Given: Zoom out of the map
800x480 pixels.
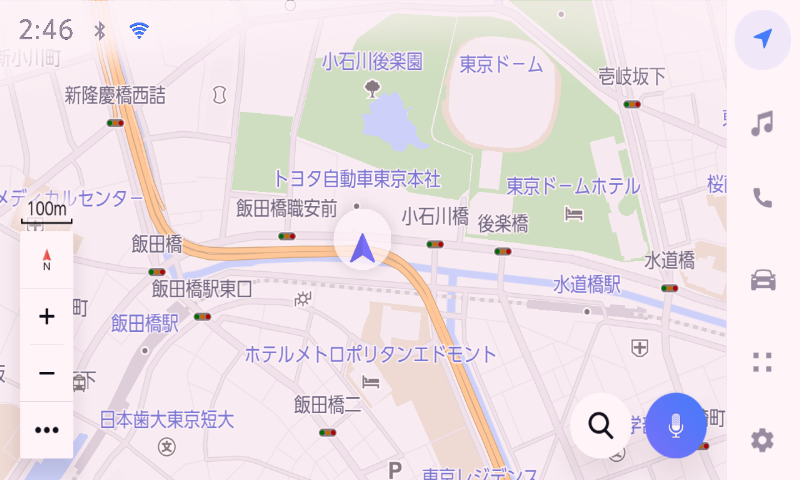Looking at the screenshot, I should coord(47,373).
